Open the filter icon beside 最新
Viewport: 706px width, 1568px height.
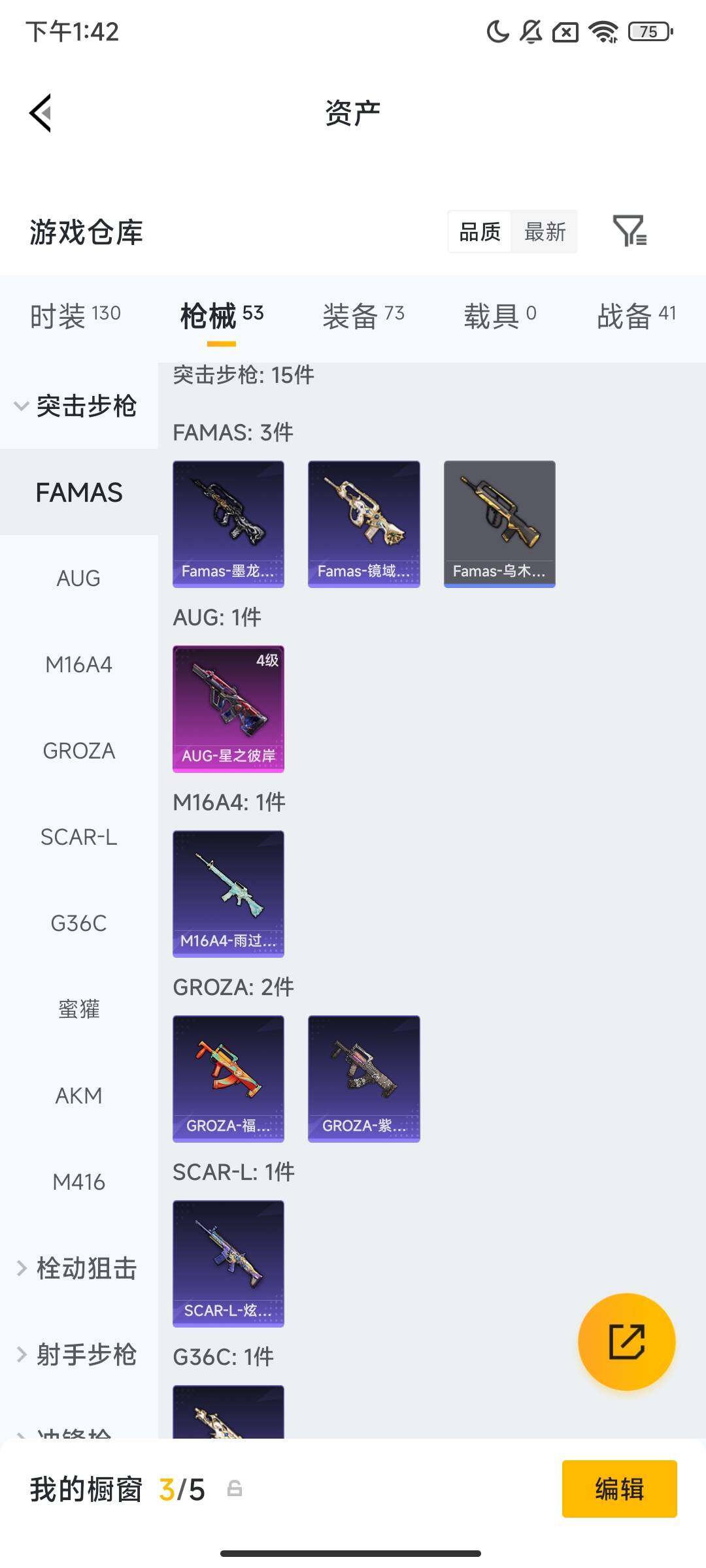point(630,231)
